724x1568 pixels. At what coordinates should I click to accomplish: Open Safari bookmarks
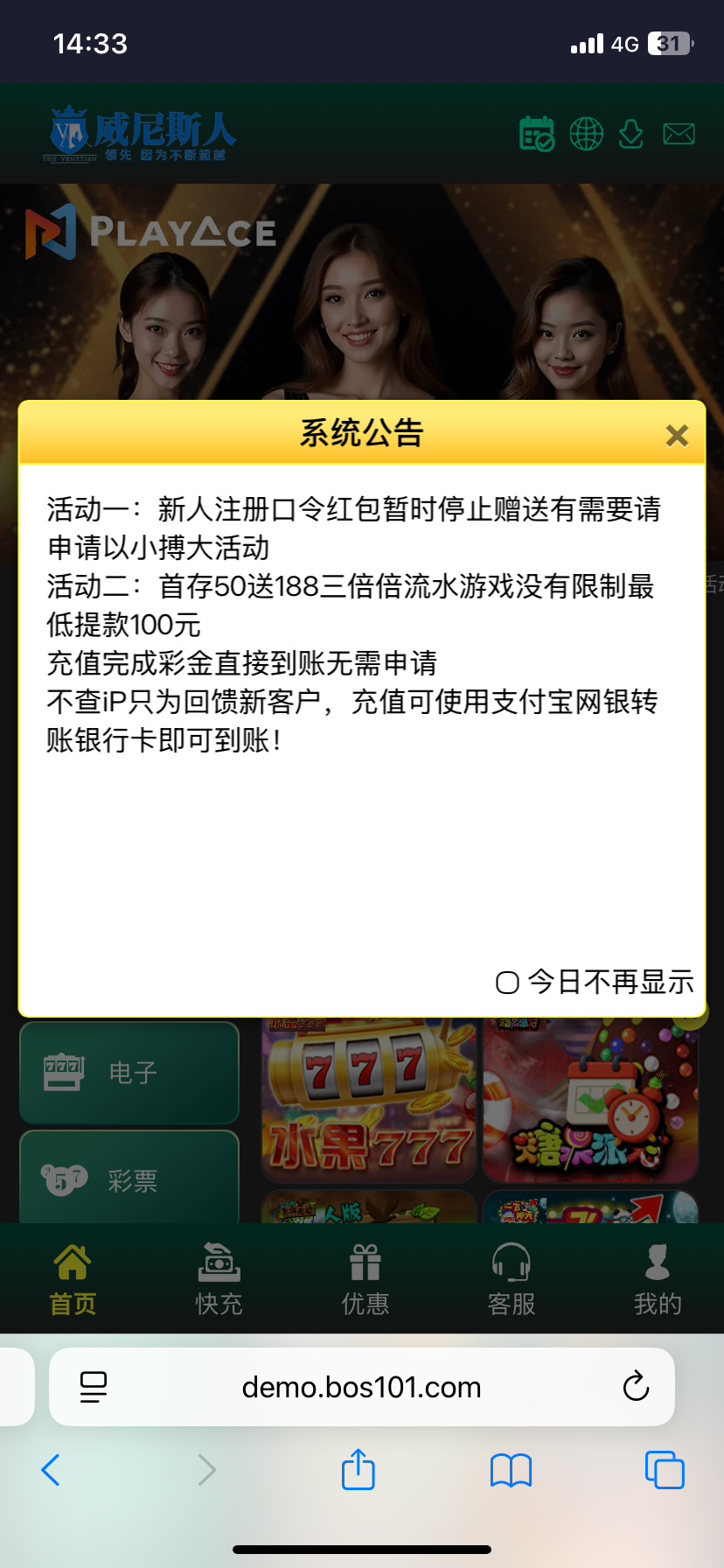(x=511, y=1470)
